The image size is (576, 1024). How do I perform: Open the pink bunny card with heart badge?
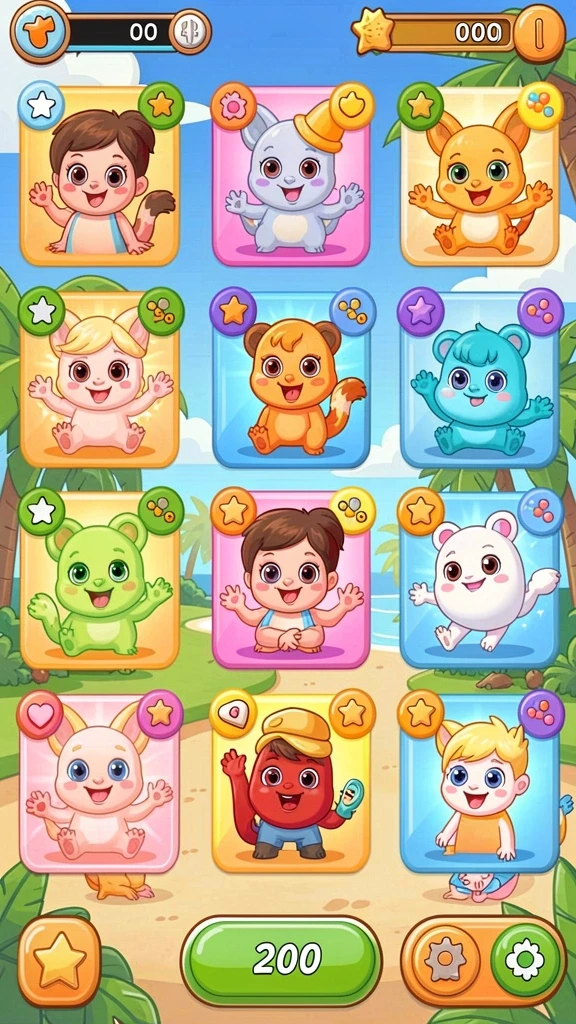pyautogui.click(x=99, y=782)
